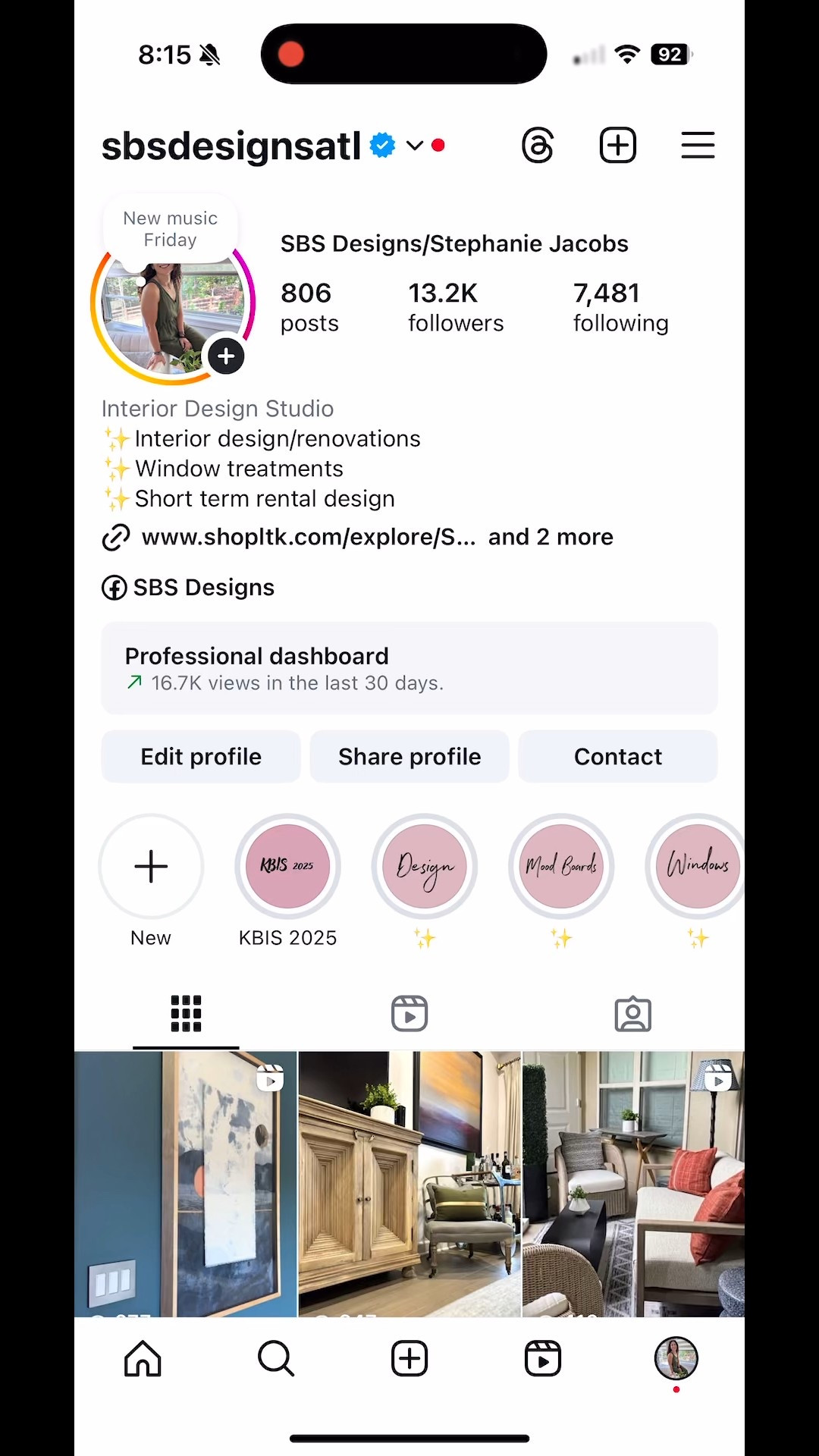The height and width of the screenshot is (1456, 819).
Task: Tap Edit profile
Action: (200, 756)
